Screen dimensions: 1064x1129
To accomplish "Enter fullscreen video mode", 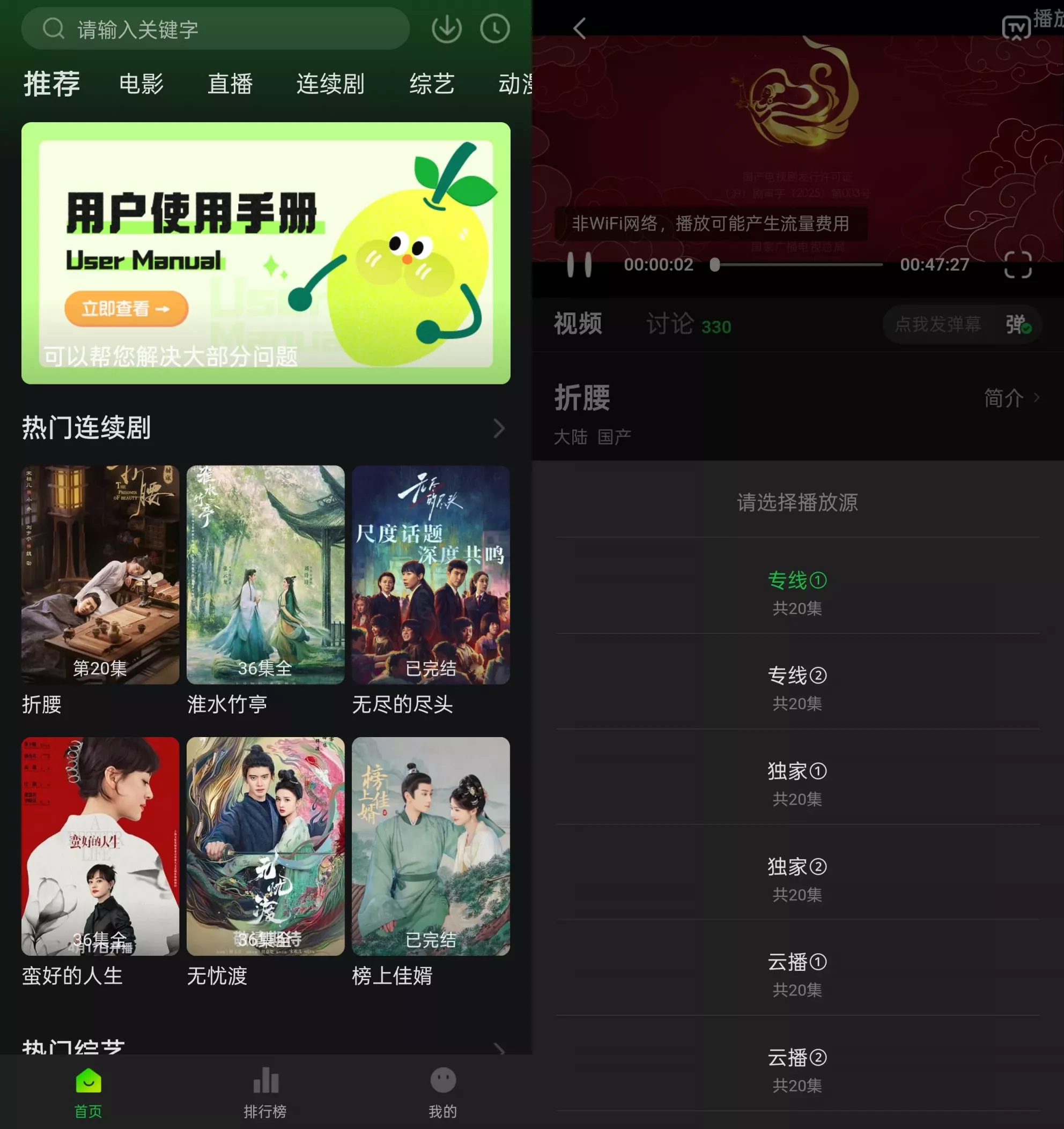I will point(1017,265).
